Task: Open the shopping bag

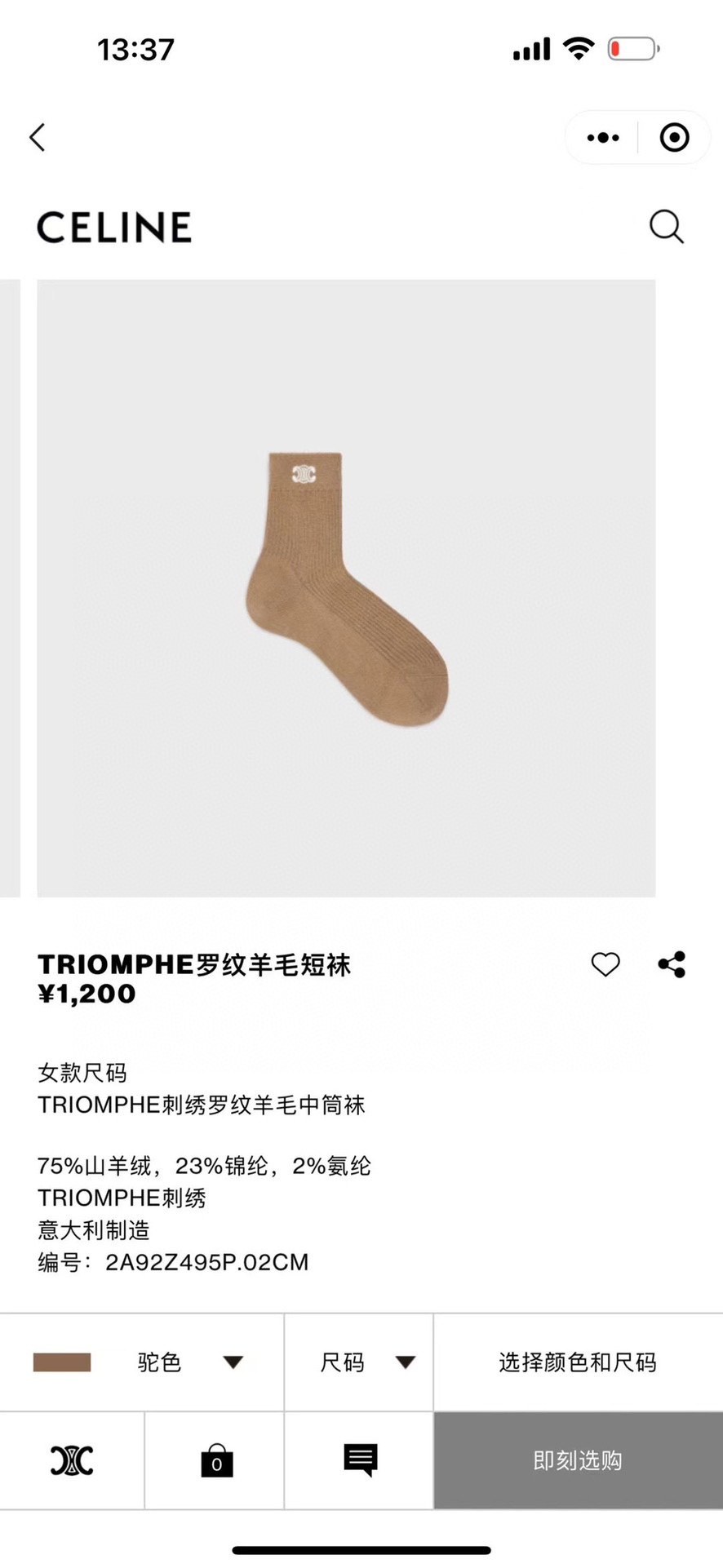Action: point(216,1460)
